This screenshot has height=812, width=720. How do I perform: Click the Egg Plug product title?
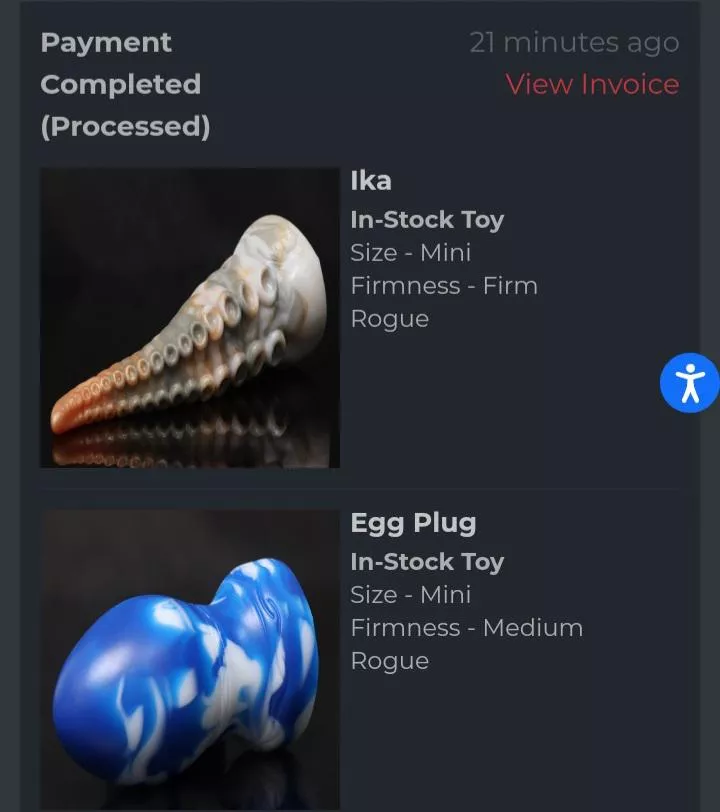(x=414, y=522)
